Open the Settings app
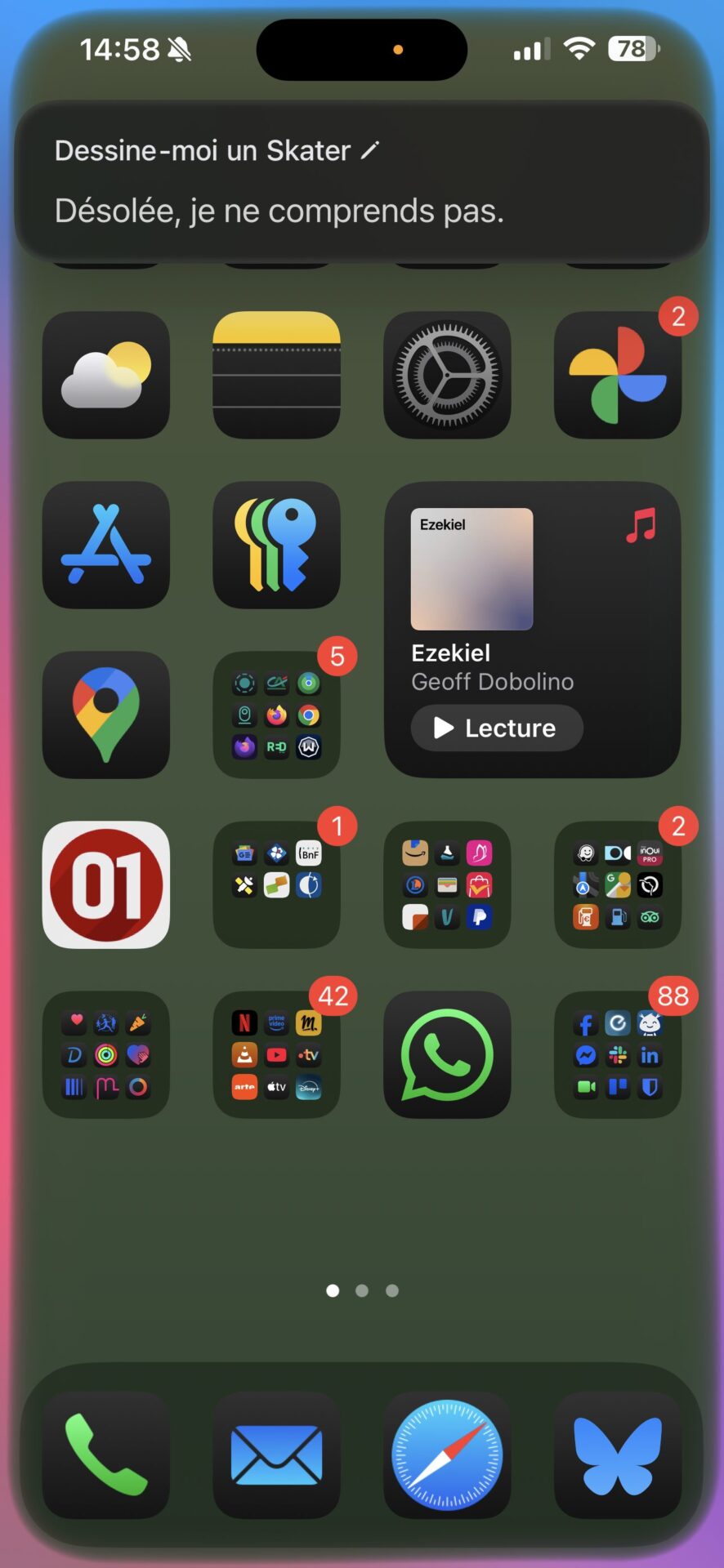724x1568 pixels. coord(447,375)
